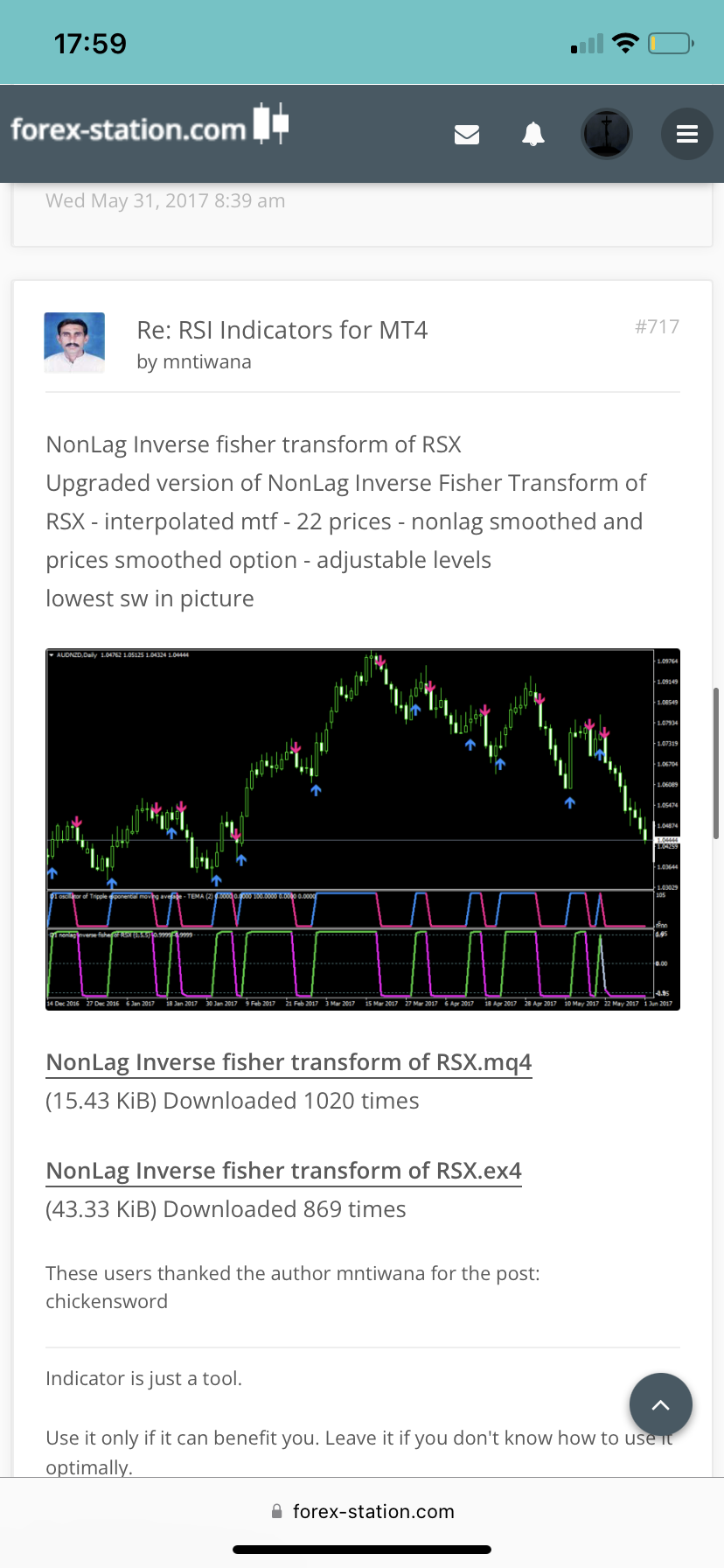Jump back to top of the page
The image size is (724, 1568).
click(x=661, y=1404)
